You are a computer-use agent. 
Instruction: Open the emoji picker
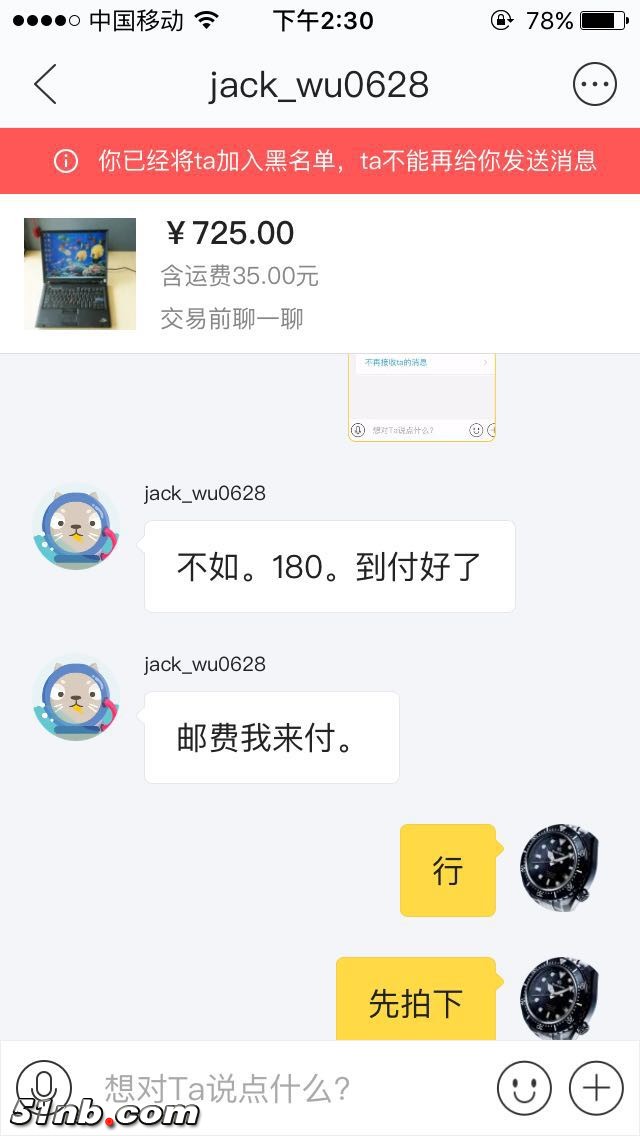click(525, 1087)
